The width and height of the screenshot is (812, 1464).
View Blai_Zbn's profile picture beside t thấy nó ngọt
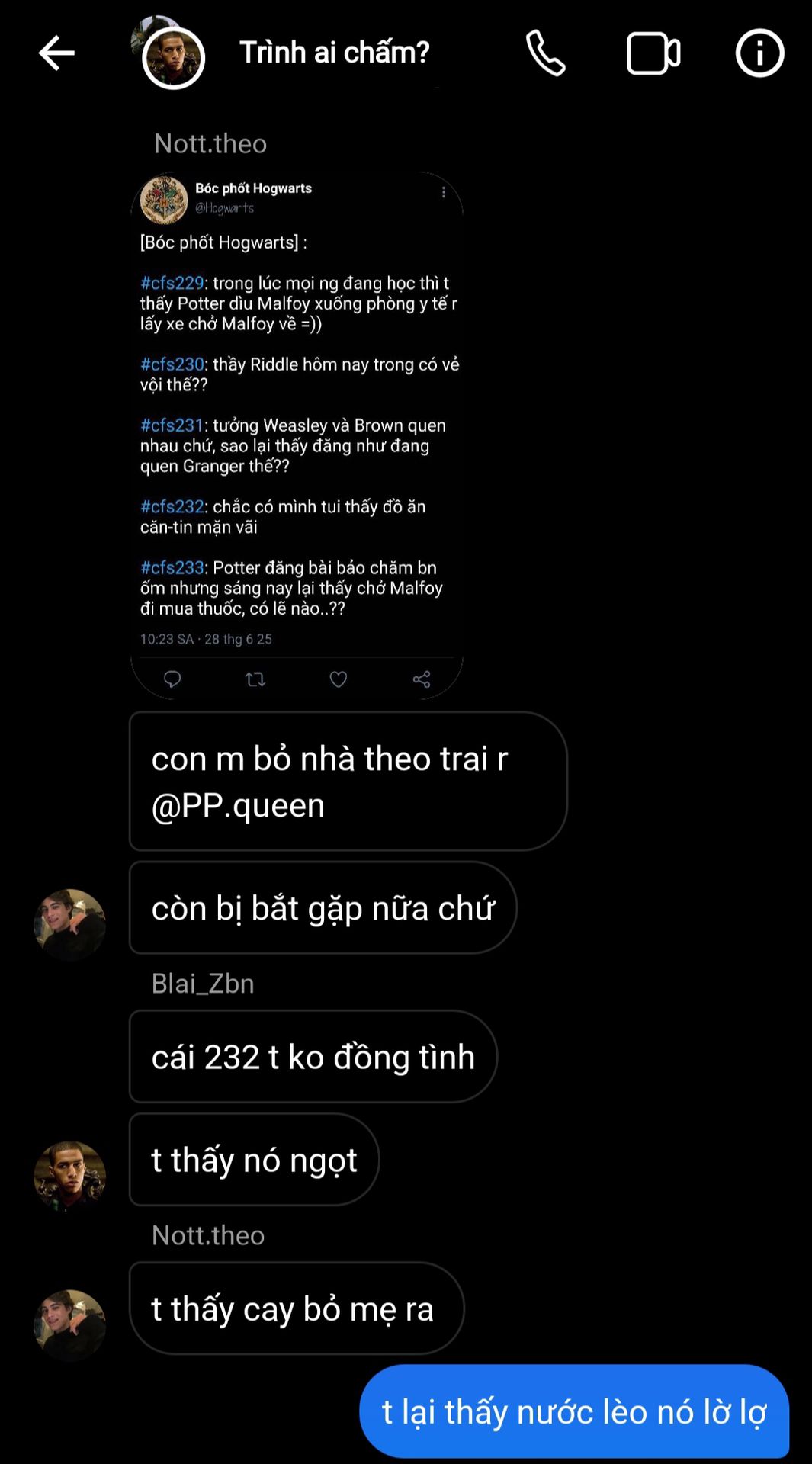click(x=69, y=1176)
